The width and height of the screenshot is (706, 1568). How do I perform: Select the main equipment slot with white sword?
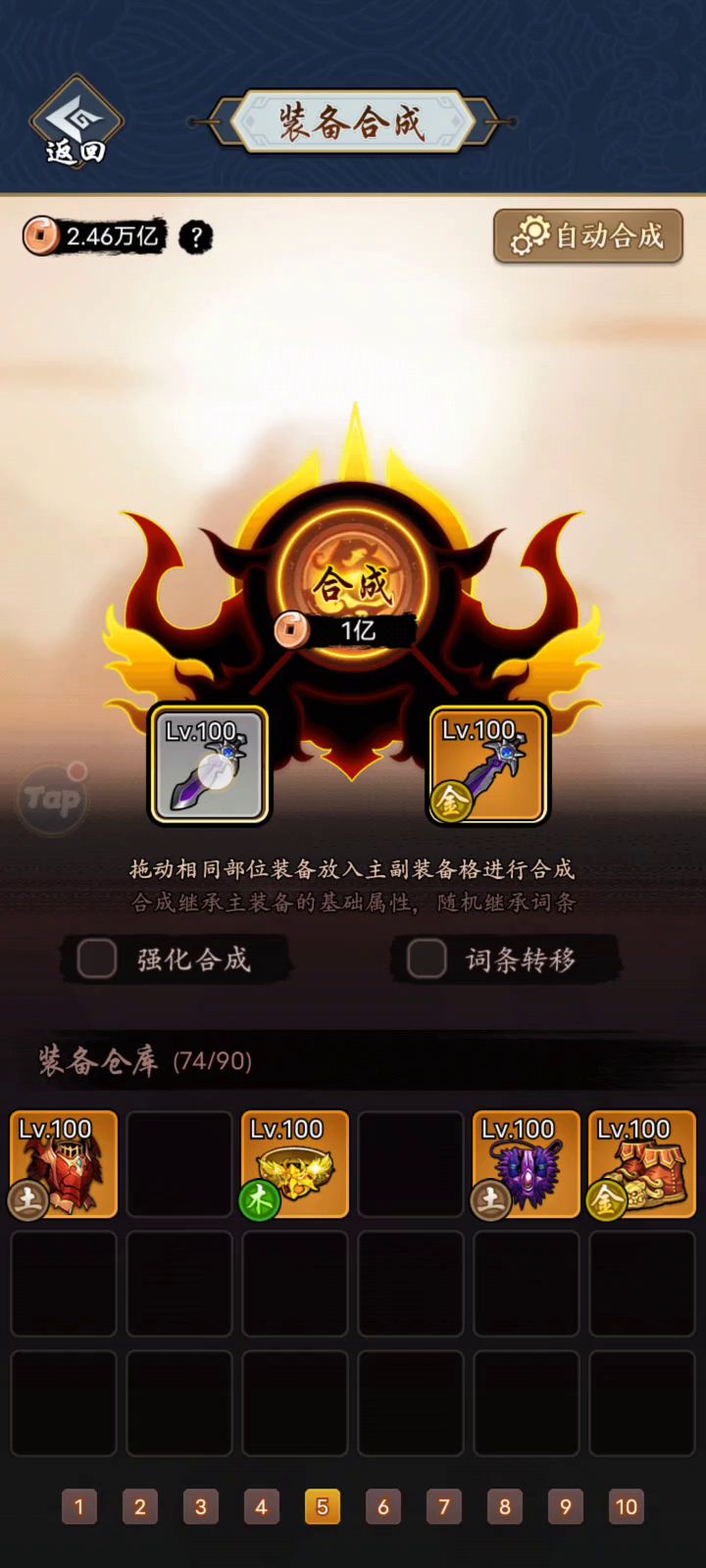208,765
